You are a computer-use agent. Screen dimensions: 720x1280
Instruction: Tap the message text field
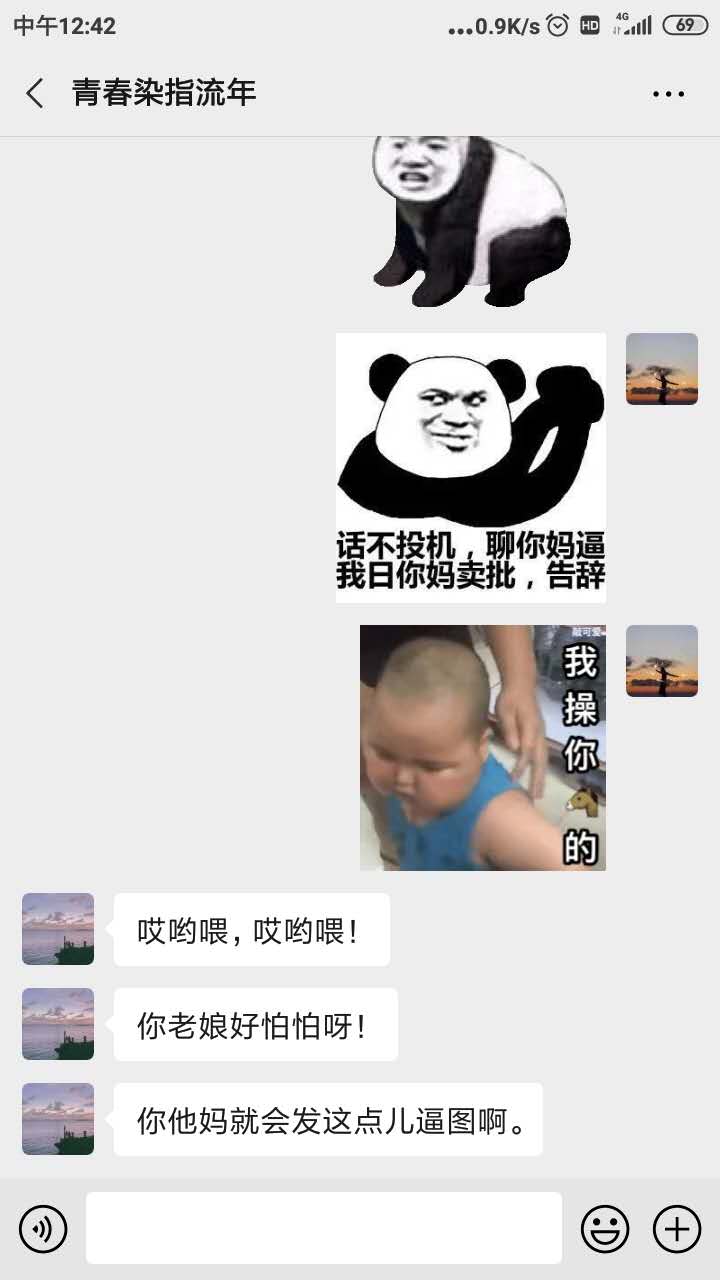(324, 1228)
